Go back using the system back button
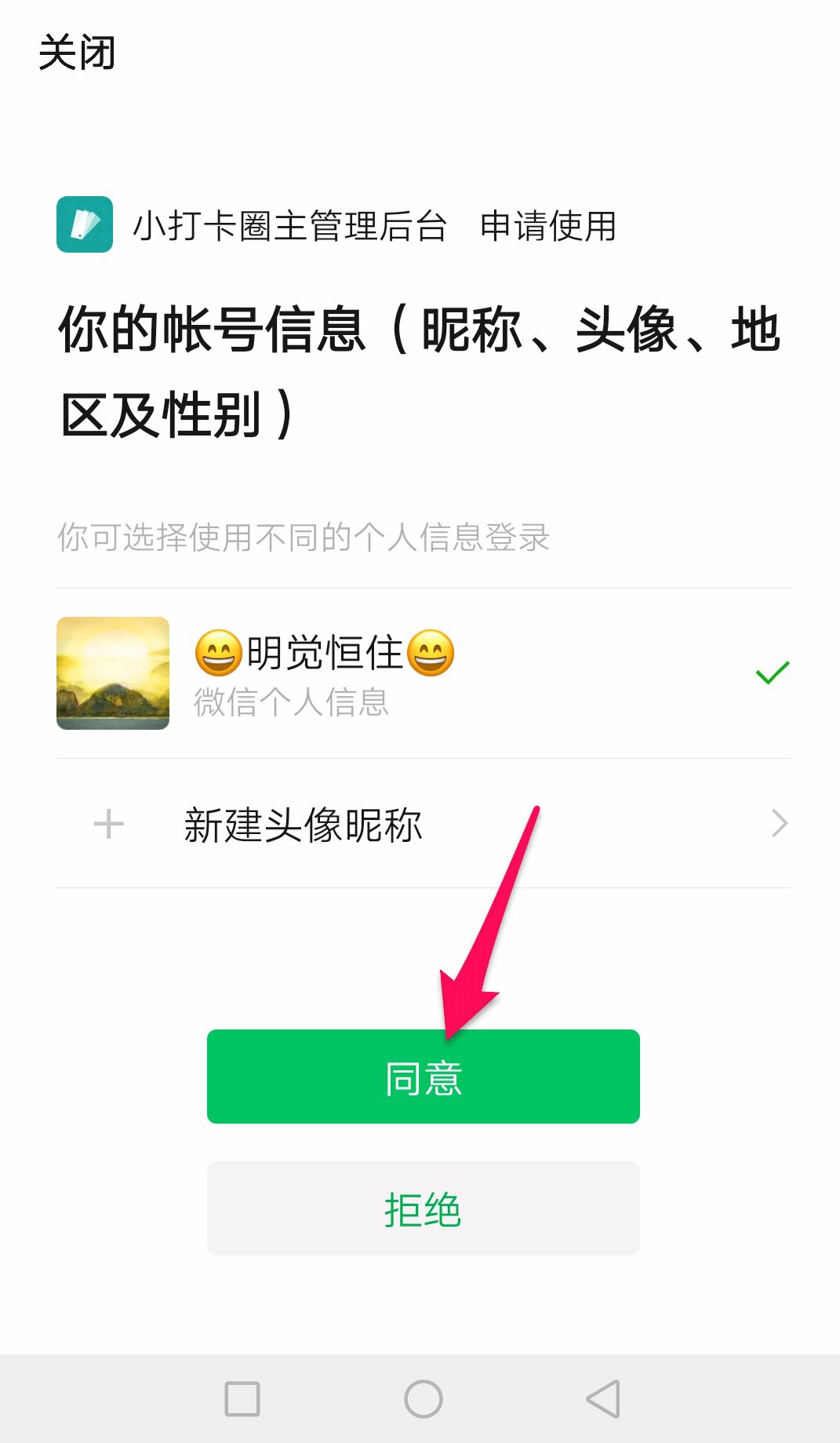 click(x=603, y=1399)
